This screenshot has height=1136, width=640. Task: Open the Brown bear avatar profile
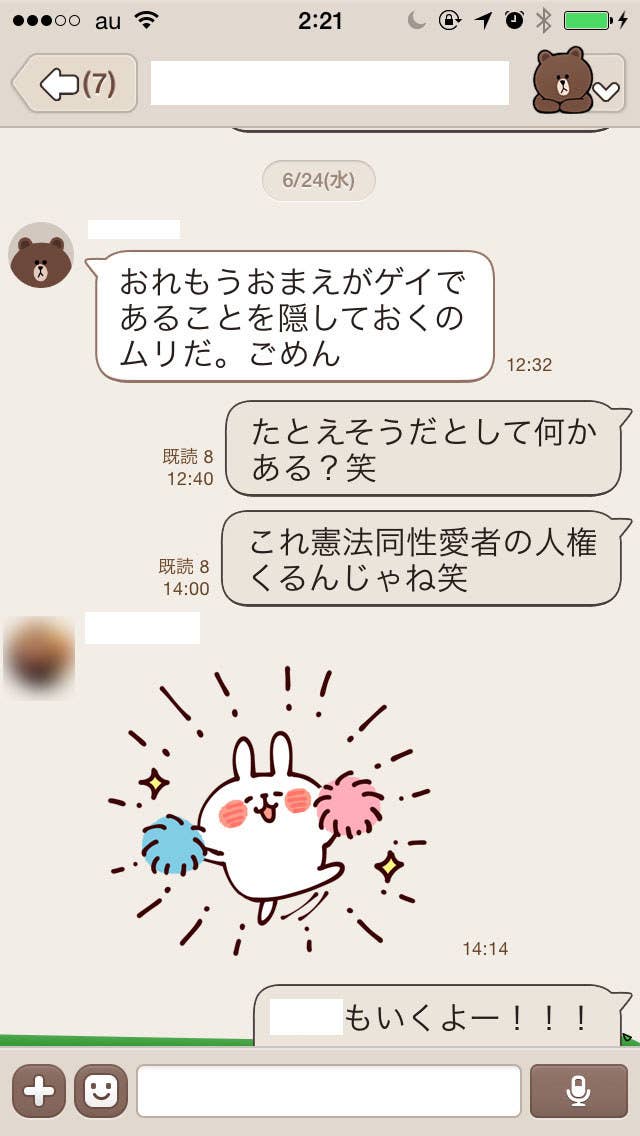point(41,256)
